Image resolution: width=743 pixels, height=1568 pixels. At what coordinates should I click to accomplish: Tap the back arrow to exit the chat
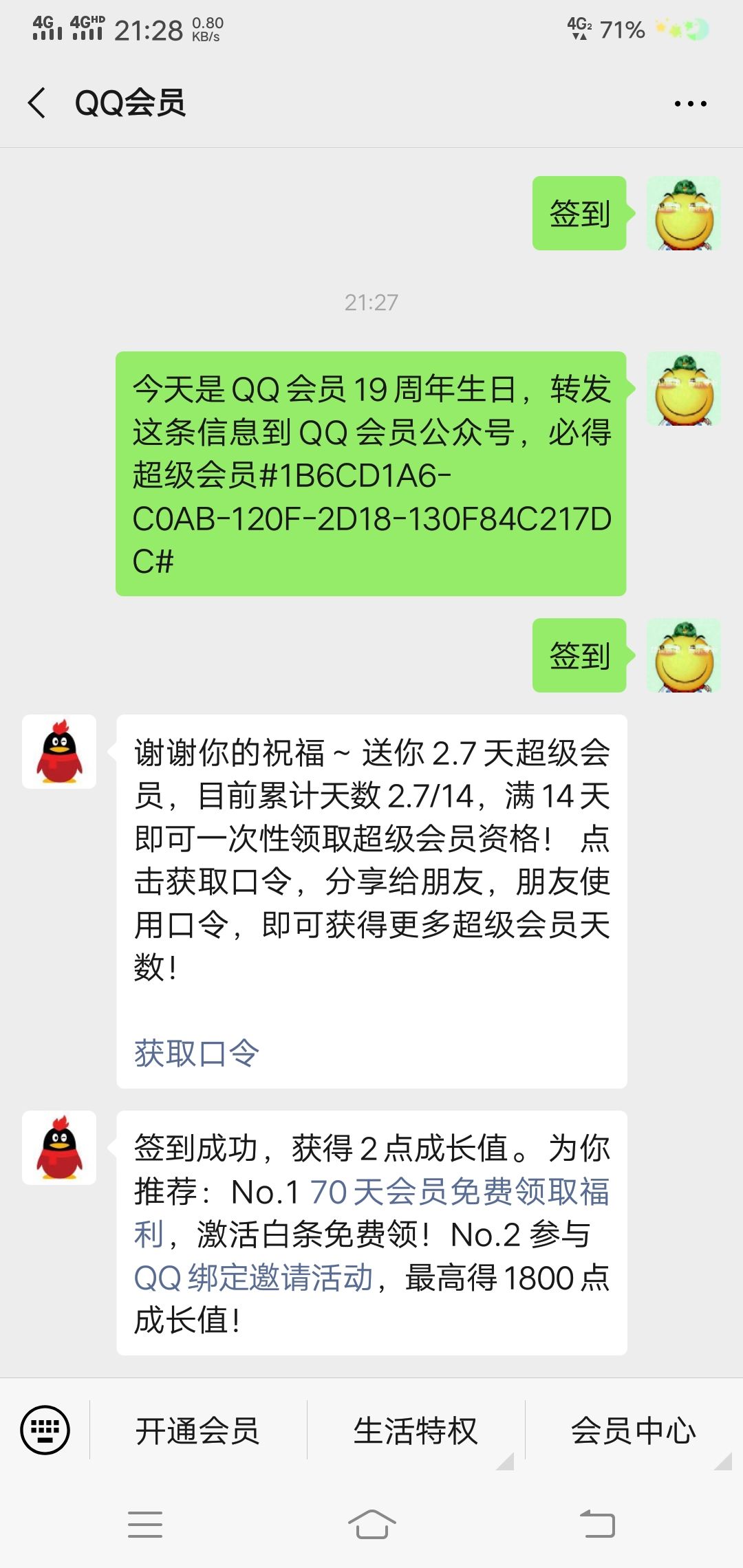click(x=39, y=102)
